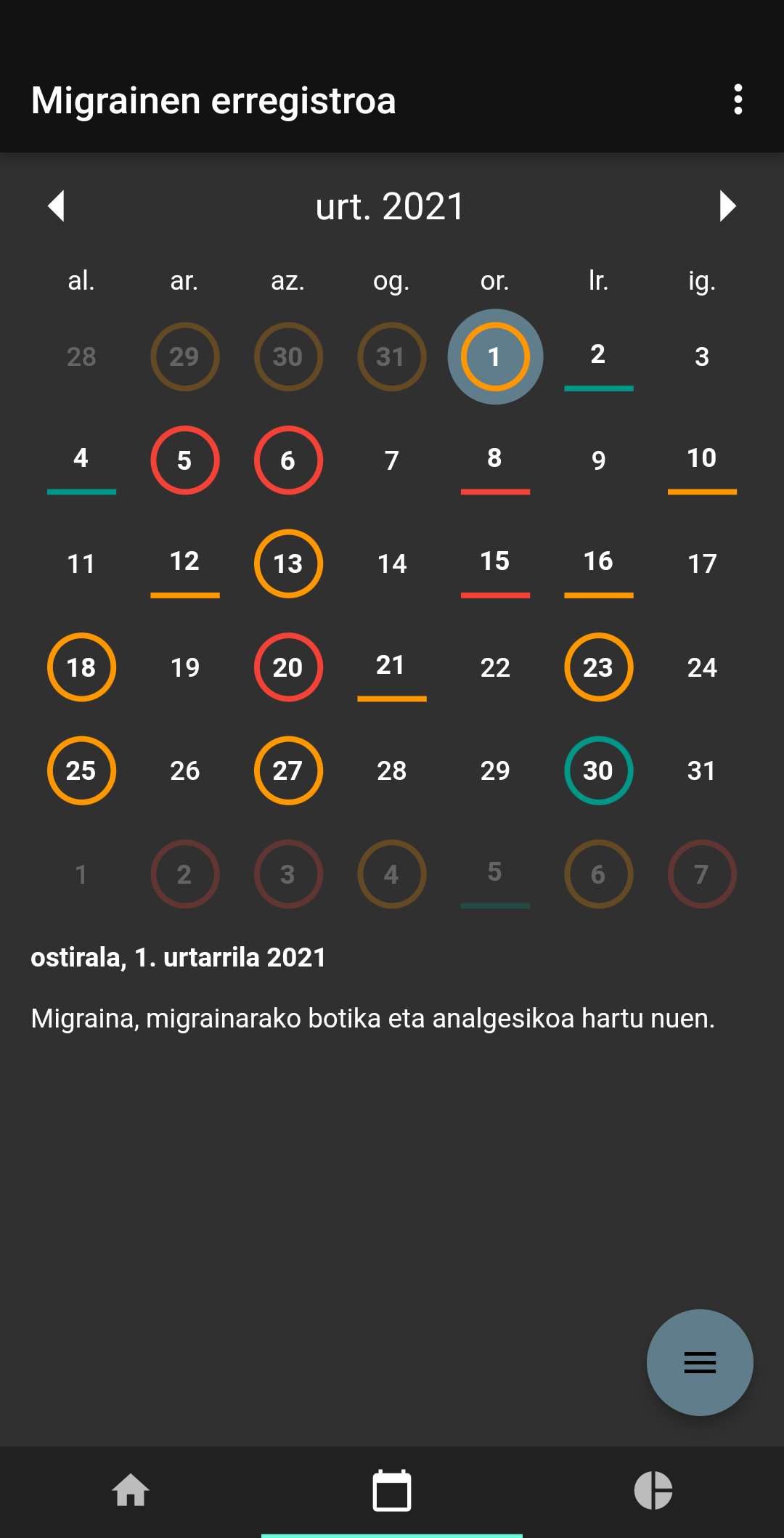Select January 5 on the calendar
The image size is (784, 1538).
[x=184, y=460]
